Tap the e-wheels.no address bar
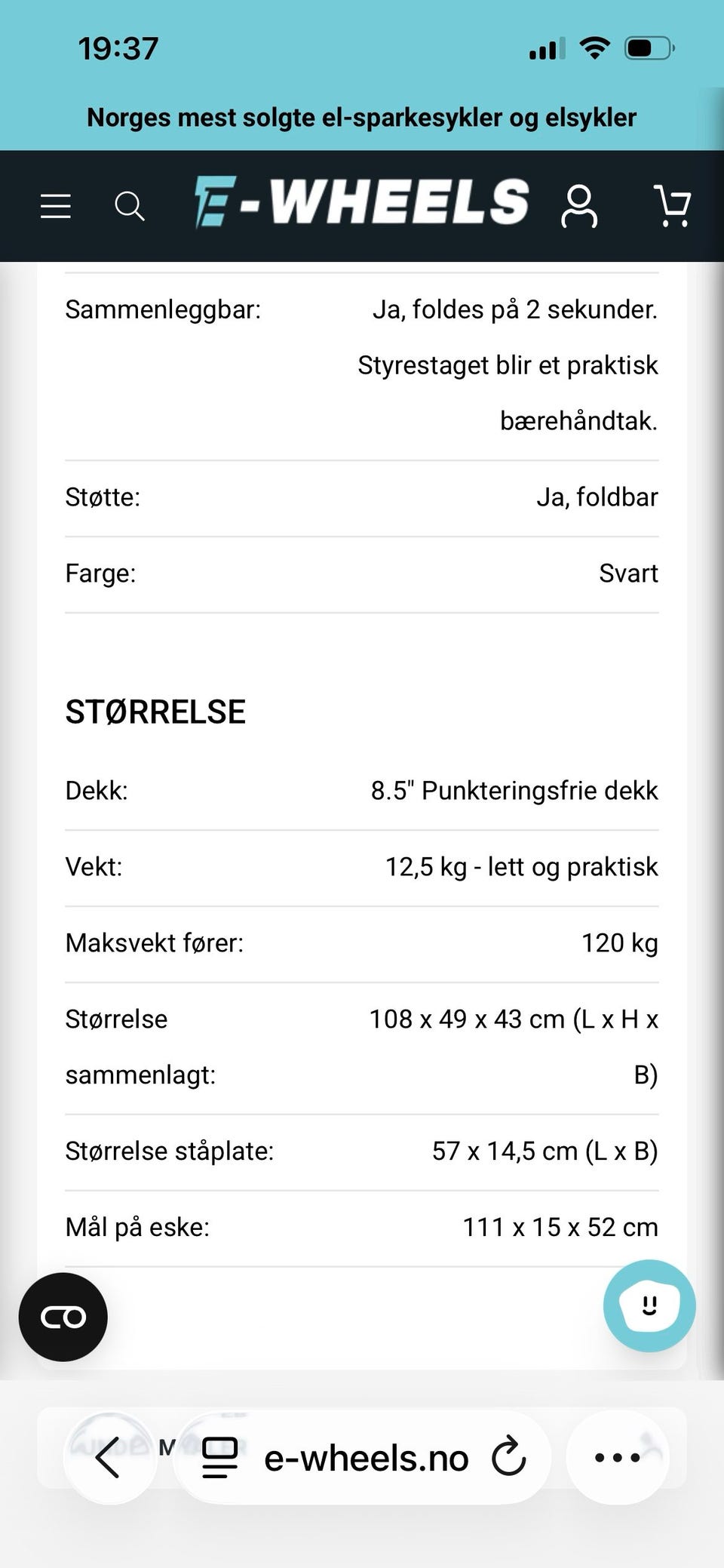724x1568 pixels. (x=366, y=1458)
